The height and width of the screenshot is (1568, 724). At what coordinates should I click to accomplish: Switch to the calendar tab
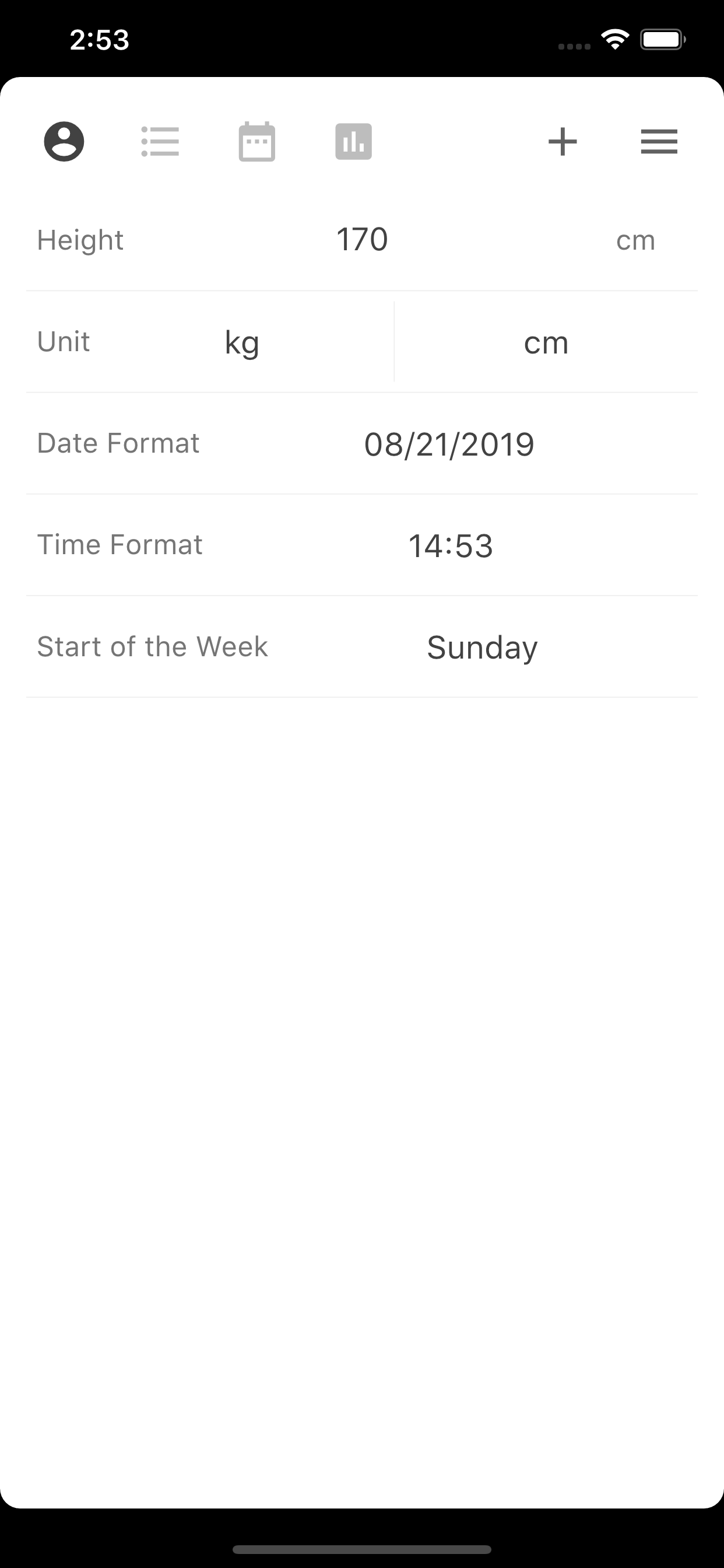(x=256, y=142)
